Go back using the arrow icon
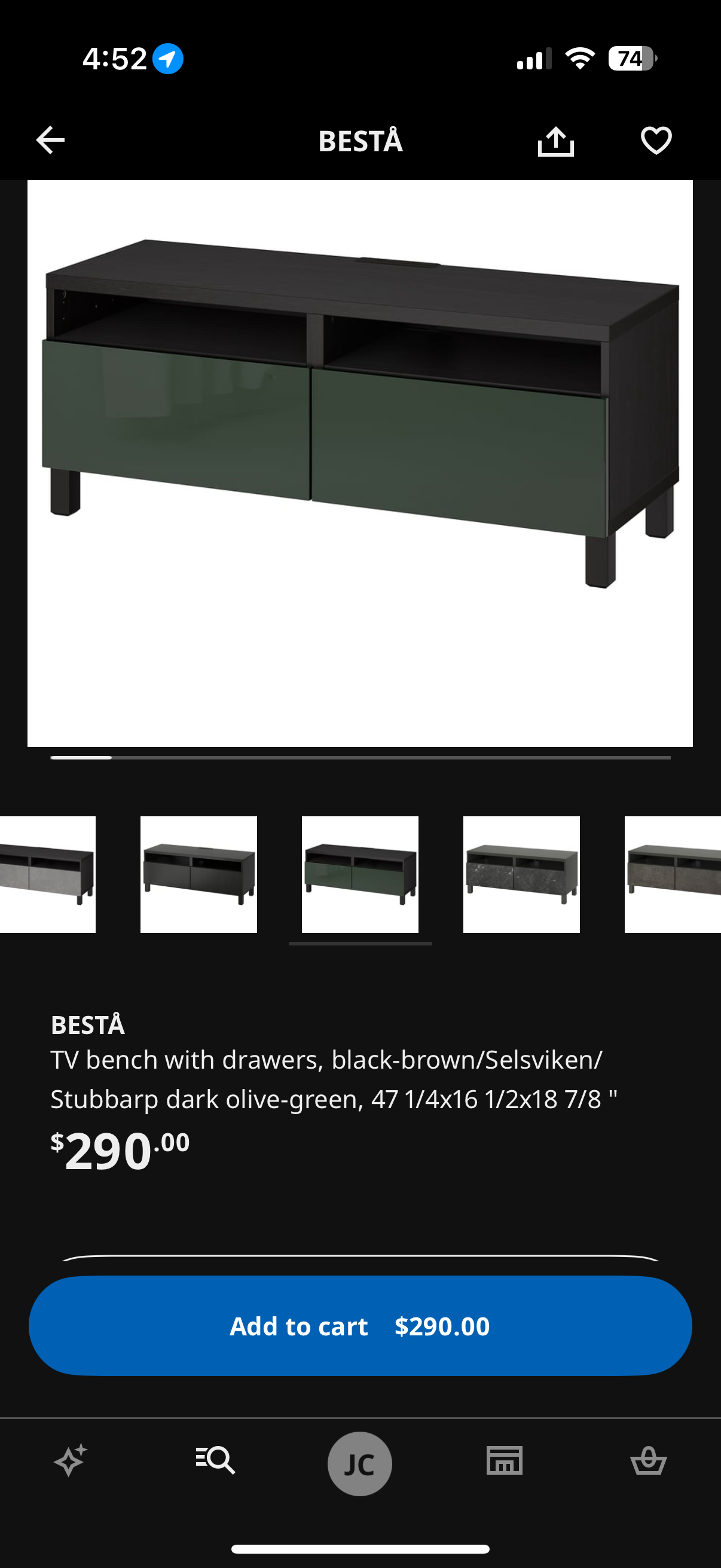Viewport: 721px width, 1568px height. pos(50,141)
